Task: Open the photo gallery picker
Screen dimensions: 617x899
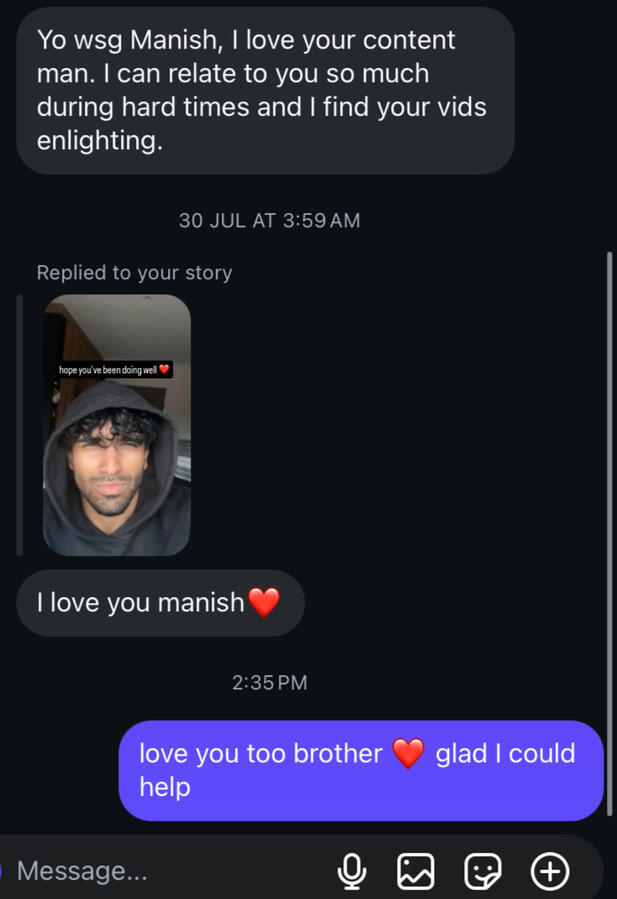Action: (416, 871)
